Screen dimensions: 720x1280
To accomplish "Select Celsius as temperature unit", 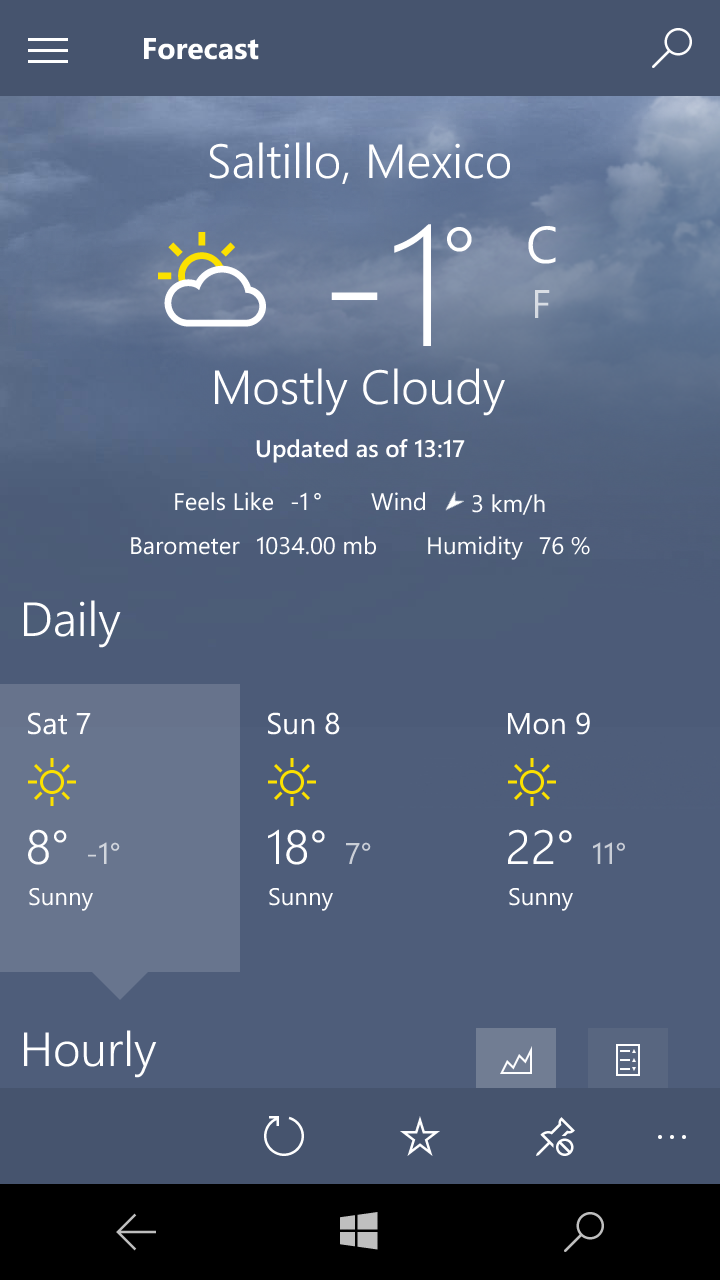I will tap(541, 246).
